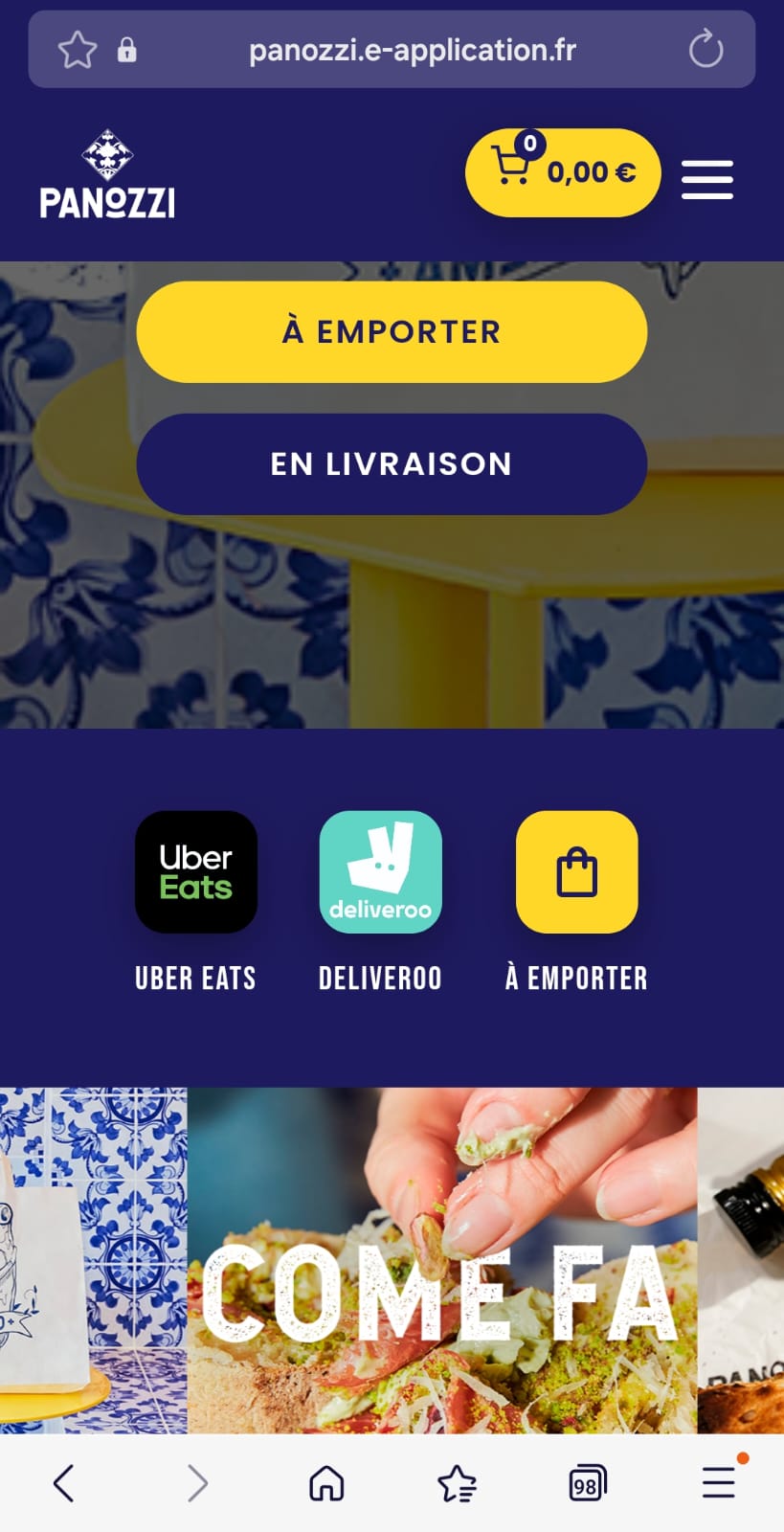This screenshot has width=784, height=1532.
Task: View the 98 open tabs
Action: tap(587, 1483)
